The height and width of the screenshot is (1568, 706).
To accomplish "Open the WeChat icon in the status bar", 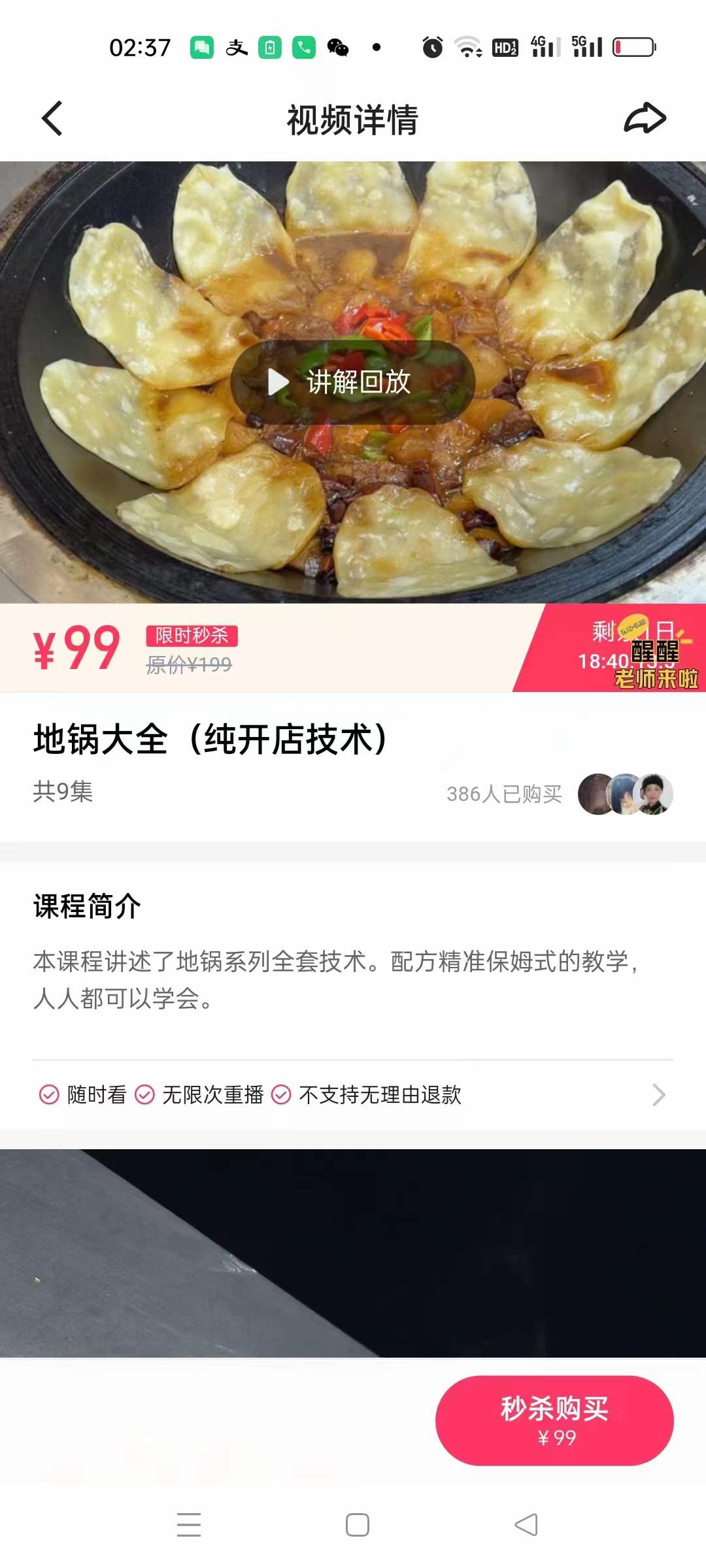I will [338, 48].
